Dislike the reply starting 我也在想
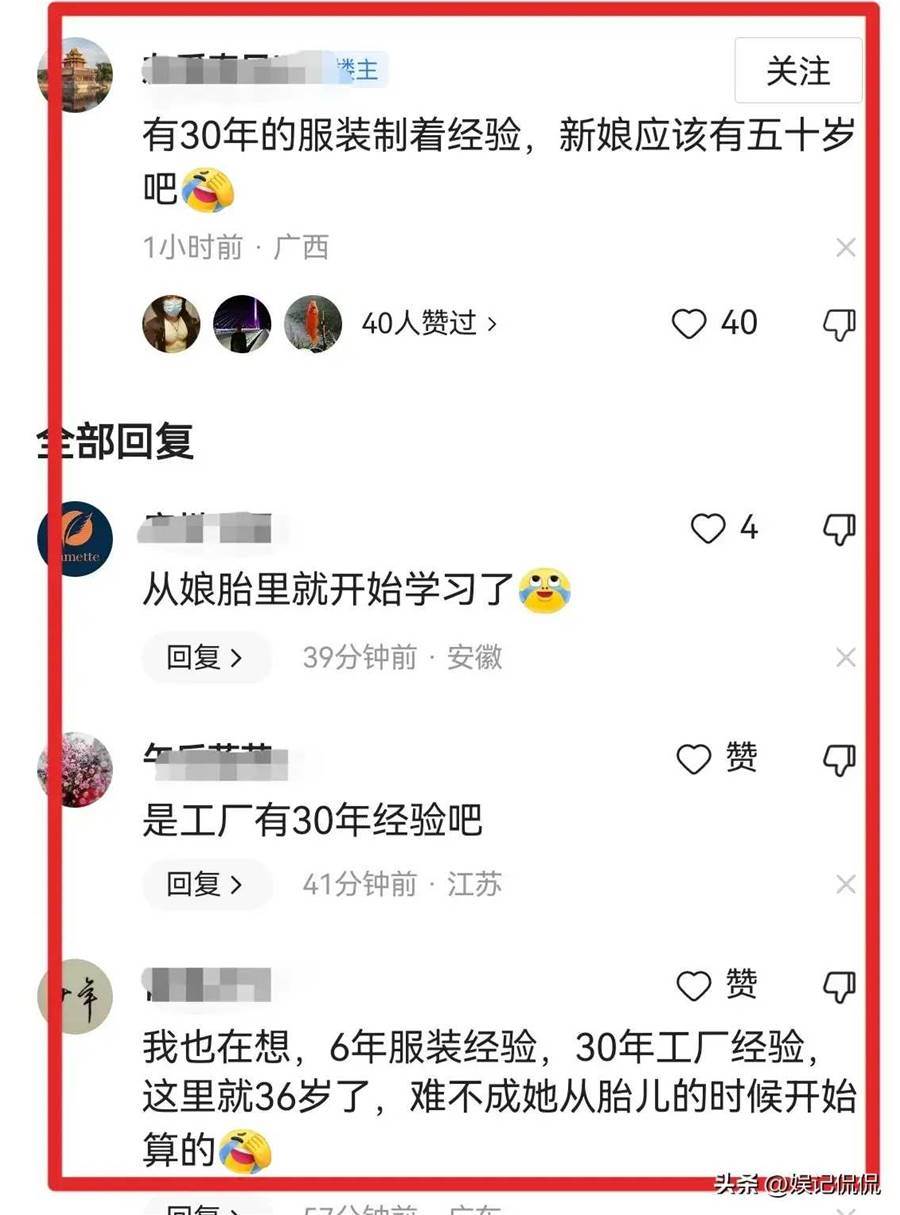 tap(839, 987)
